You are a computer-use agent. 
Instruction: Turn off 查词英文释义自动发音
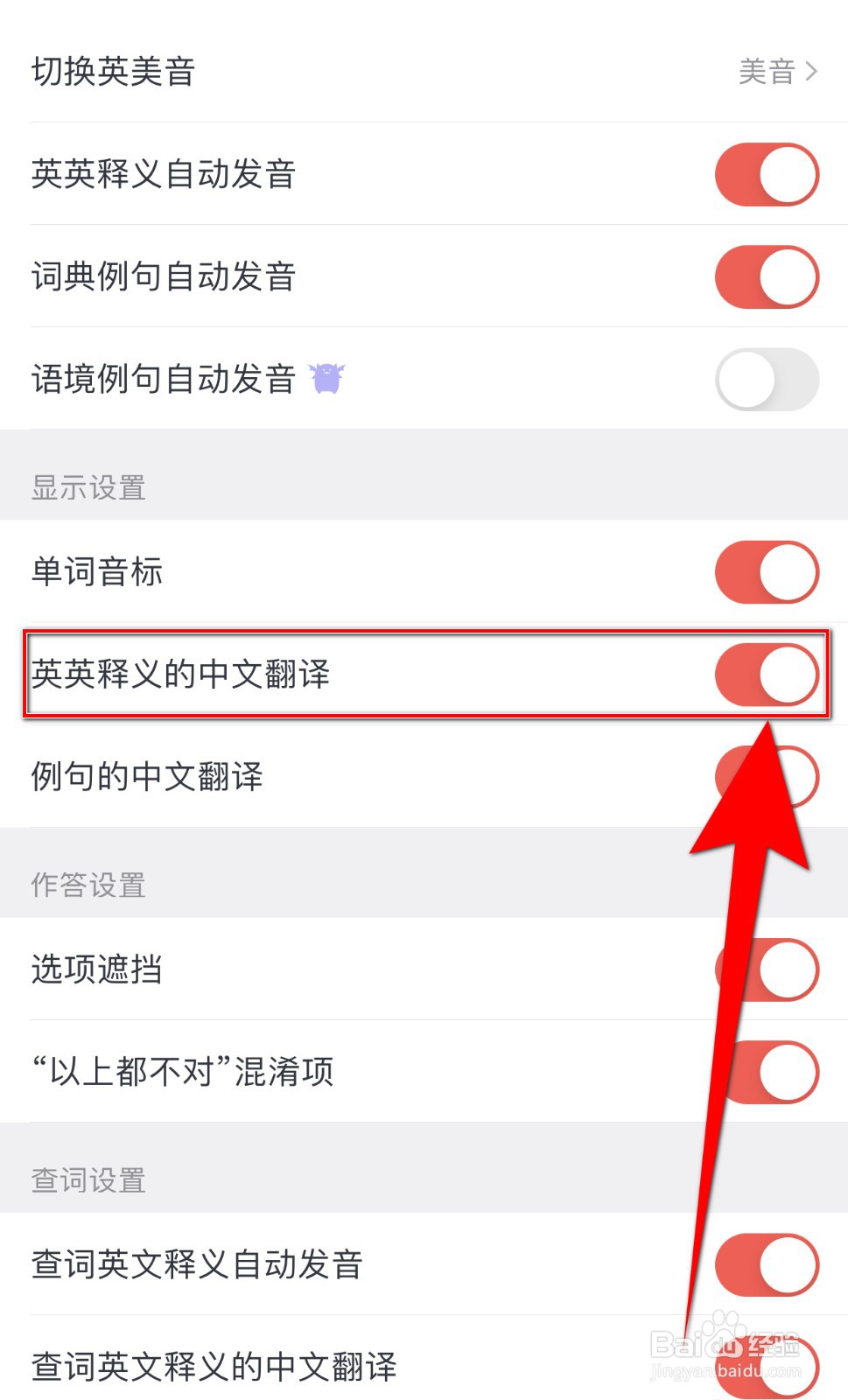coord(767,1263)
